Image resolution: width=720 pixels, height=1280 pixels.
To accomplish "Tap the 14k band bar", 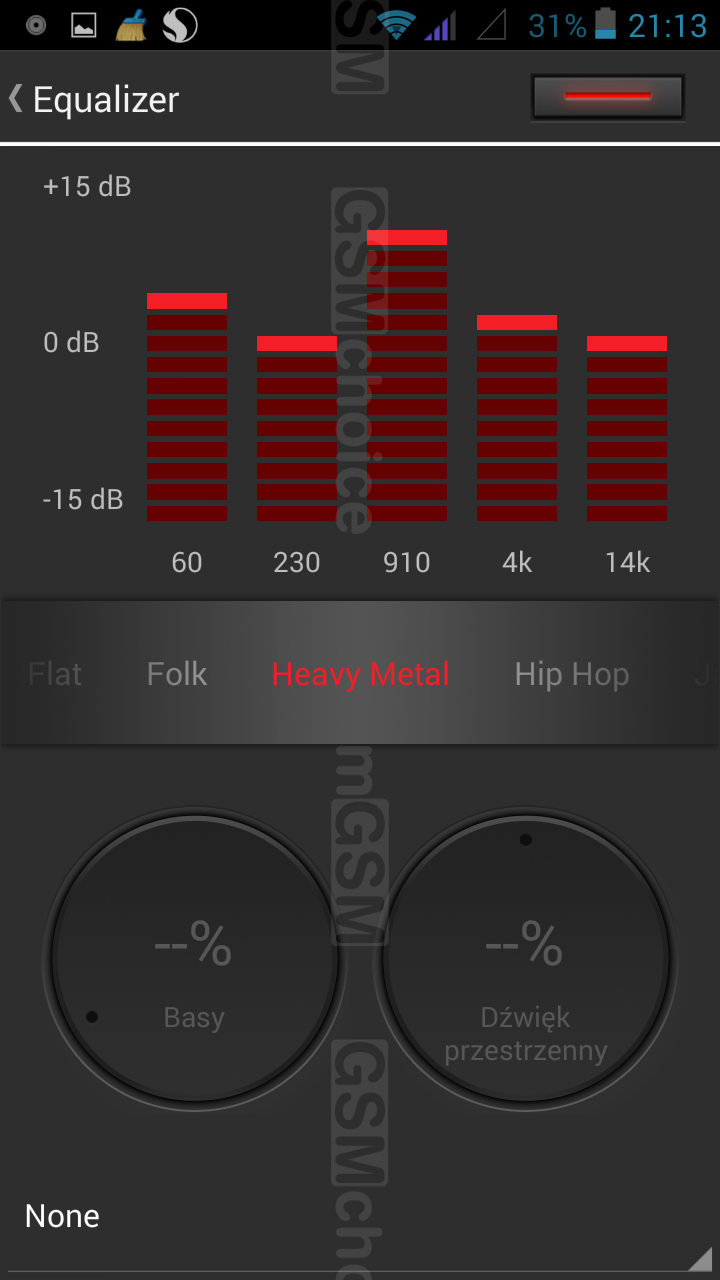I will [x=627, y=428].
